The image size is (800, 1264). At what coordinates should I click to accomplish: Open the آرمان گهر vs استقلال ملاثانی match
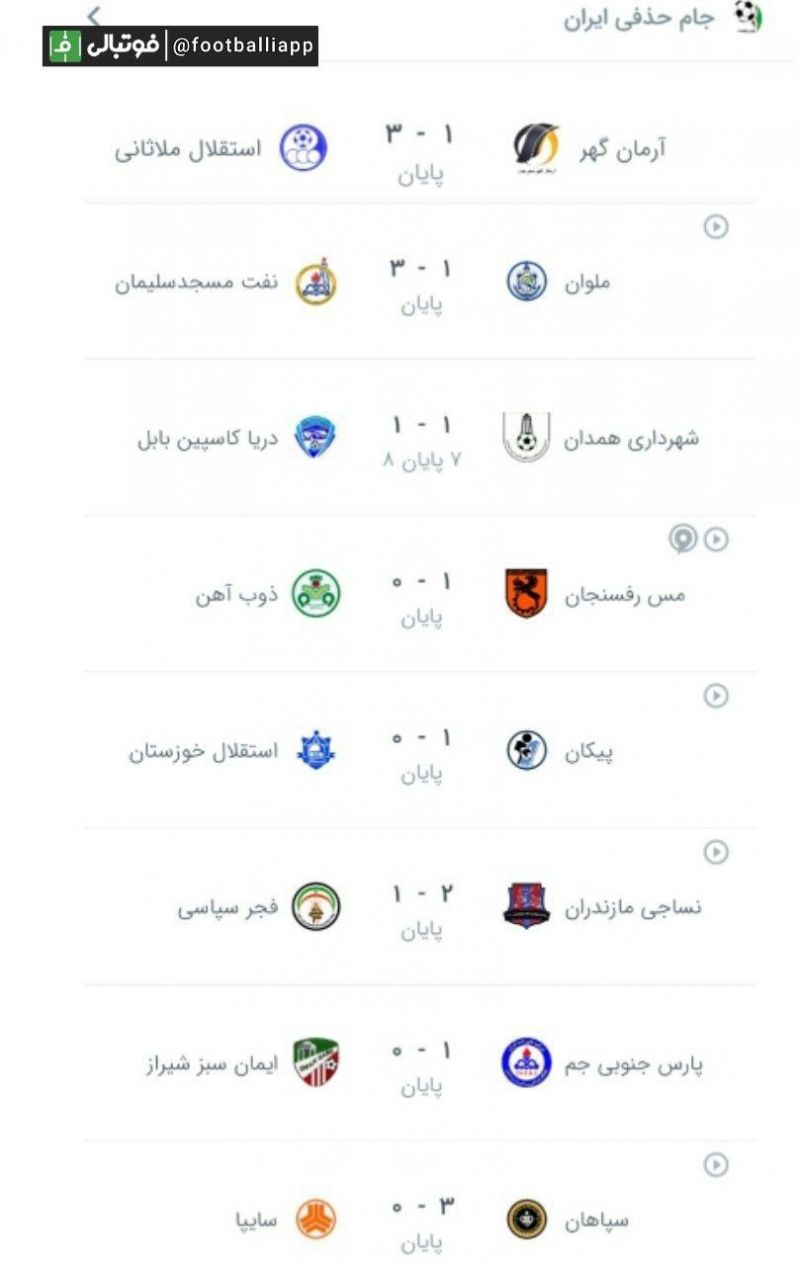tap(419, 148)
